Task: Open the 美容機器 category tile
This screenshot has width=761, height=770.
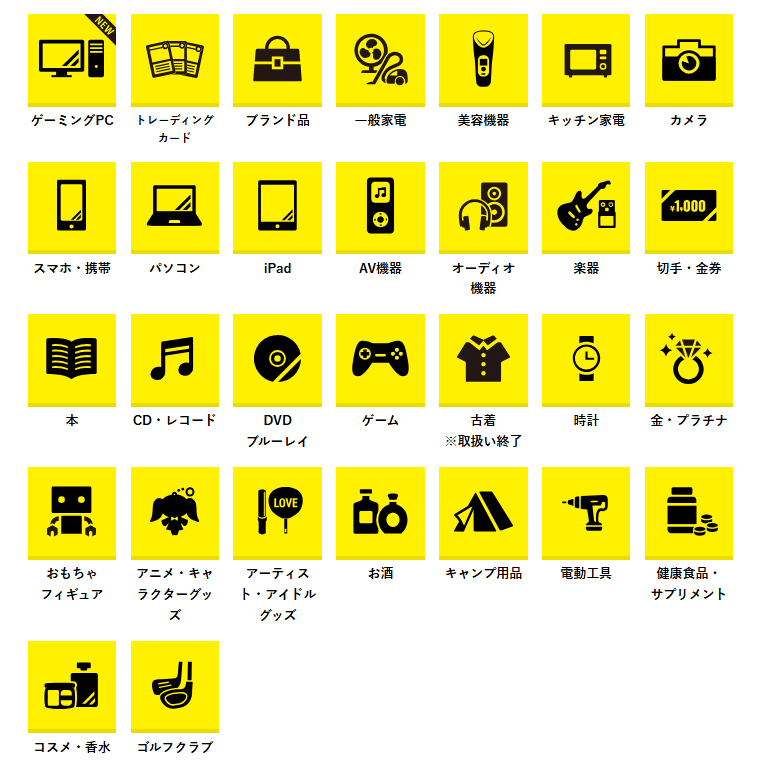Action: (x=483, y=59)
